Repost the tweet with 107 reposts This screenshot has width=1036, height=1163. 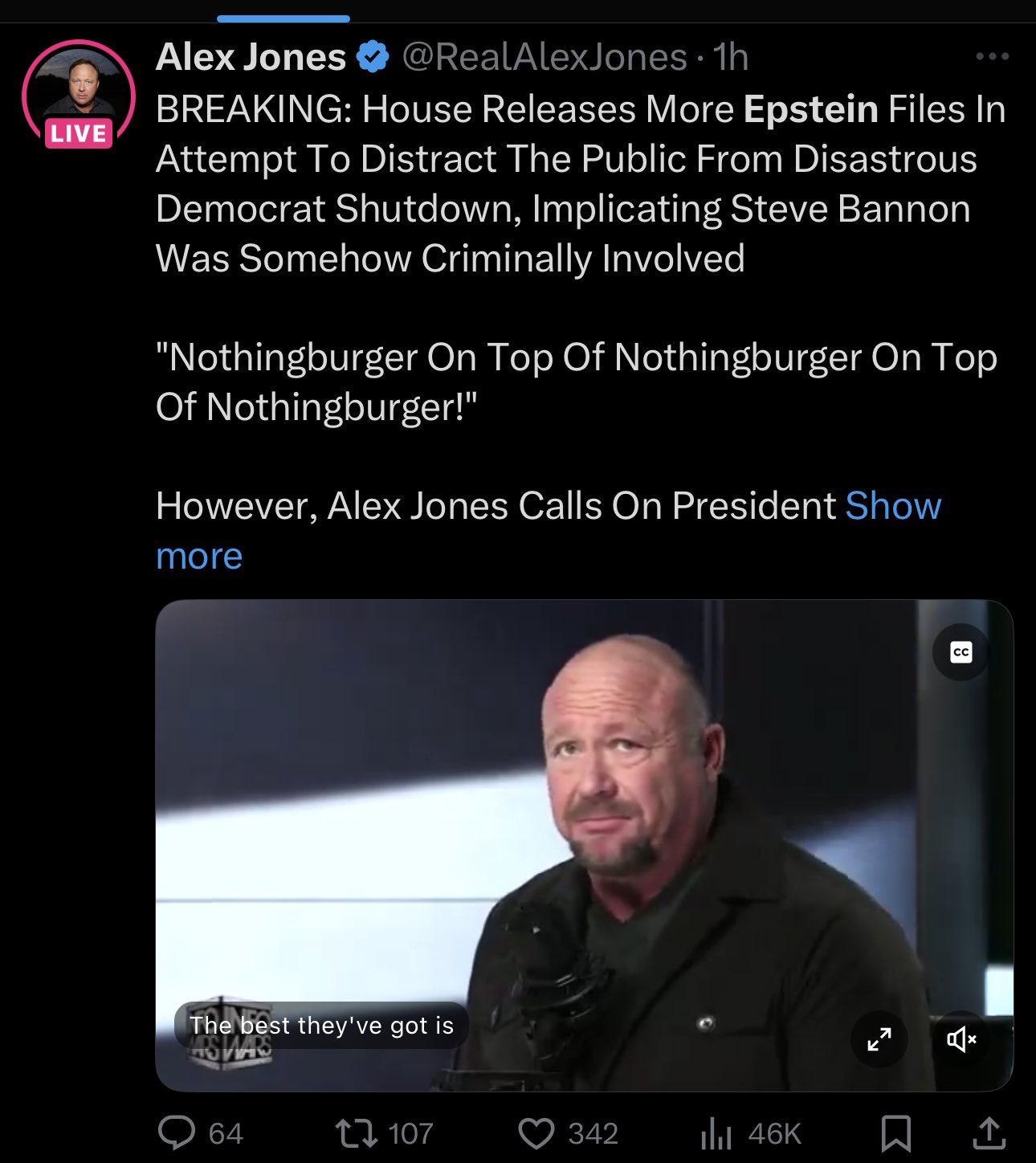[355, 1133]
